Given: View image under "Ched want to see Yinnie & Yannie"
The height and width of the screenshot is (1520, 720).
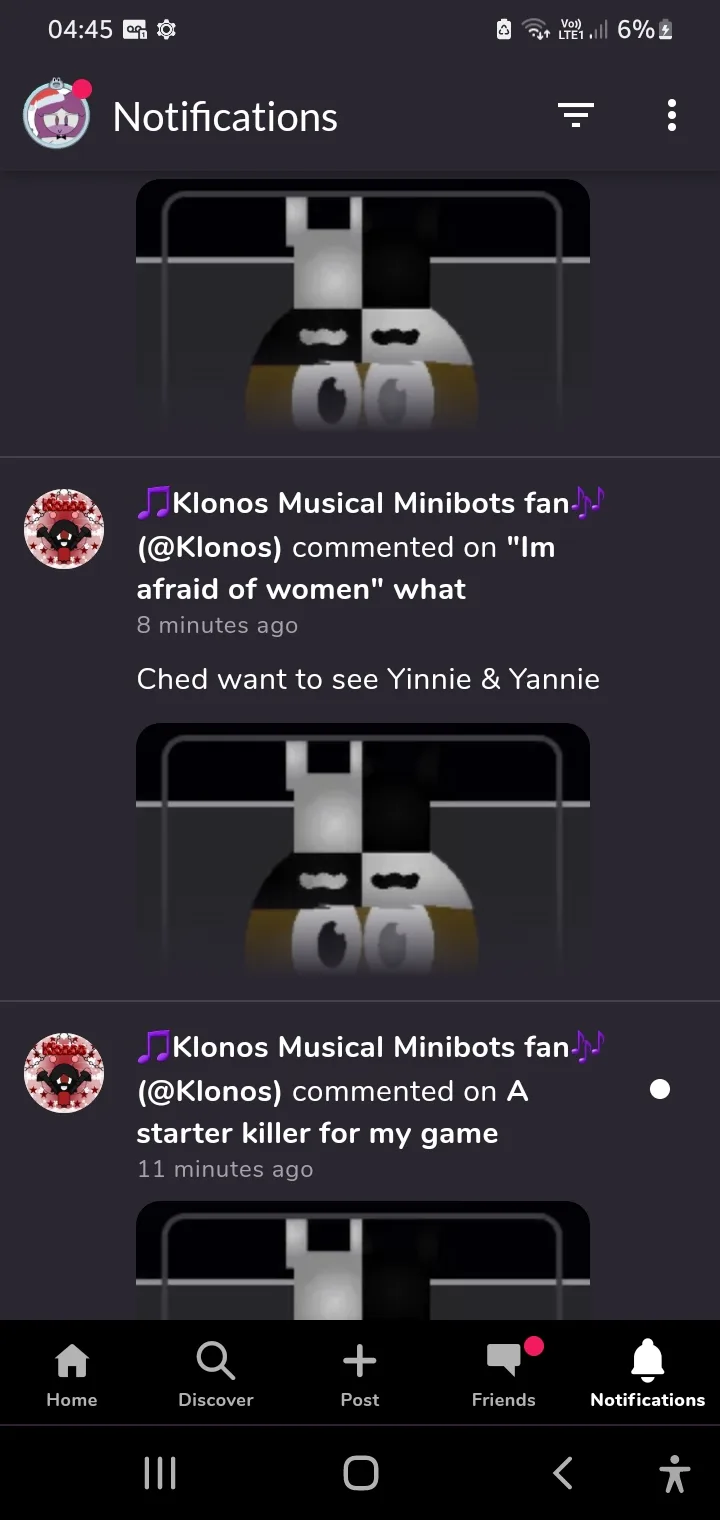Looking at the screenshot, I should click(x=362, y=848).
